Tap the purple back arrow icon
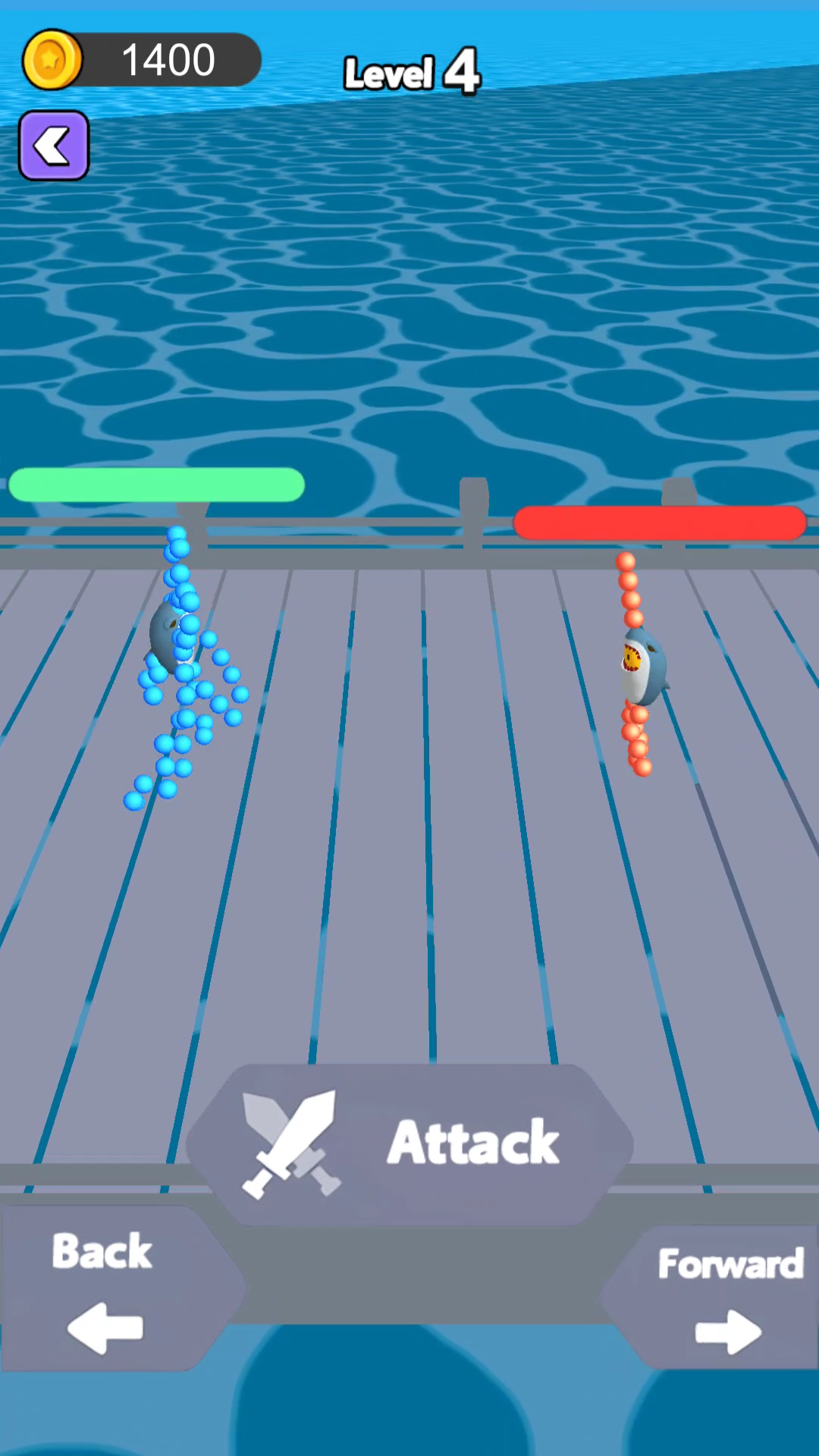819x1456 pixels. click(x=53, y=146)
